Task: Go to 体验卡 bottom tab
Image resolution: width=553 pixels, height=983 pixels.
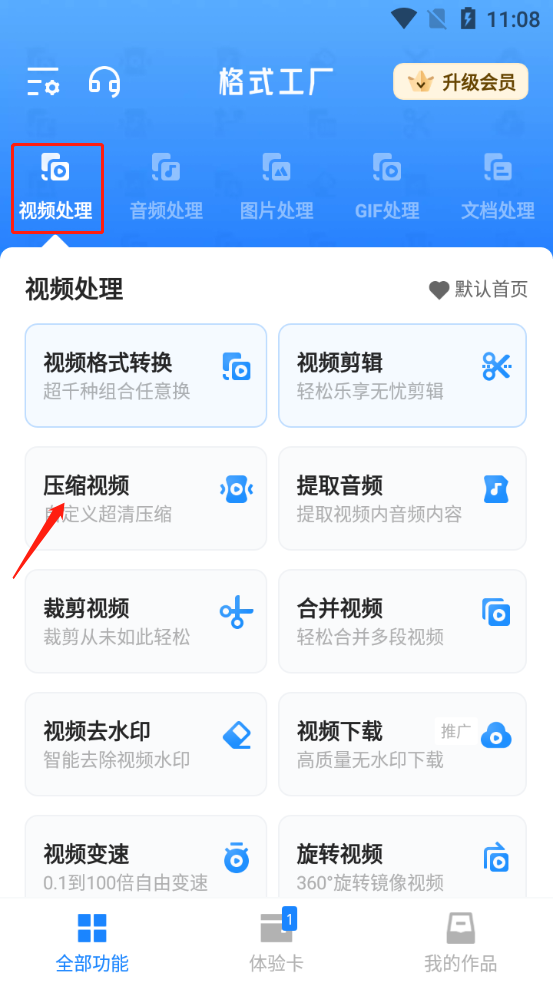Action: [x=276, y=940]
